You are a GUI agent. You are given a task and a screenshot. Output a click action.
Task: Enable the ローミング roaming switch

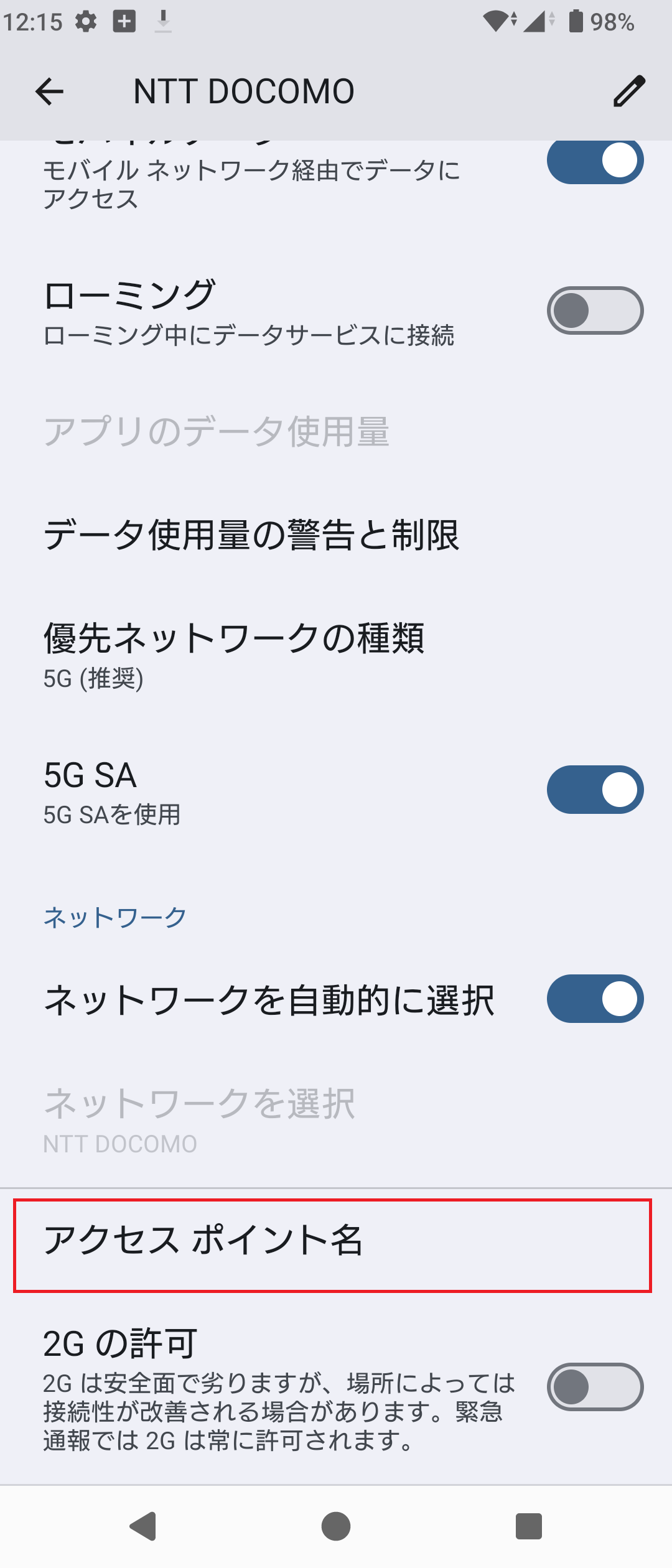coord(593,310)
